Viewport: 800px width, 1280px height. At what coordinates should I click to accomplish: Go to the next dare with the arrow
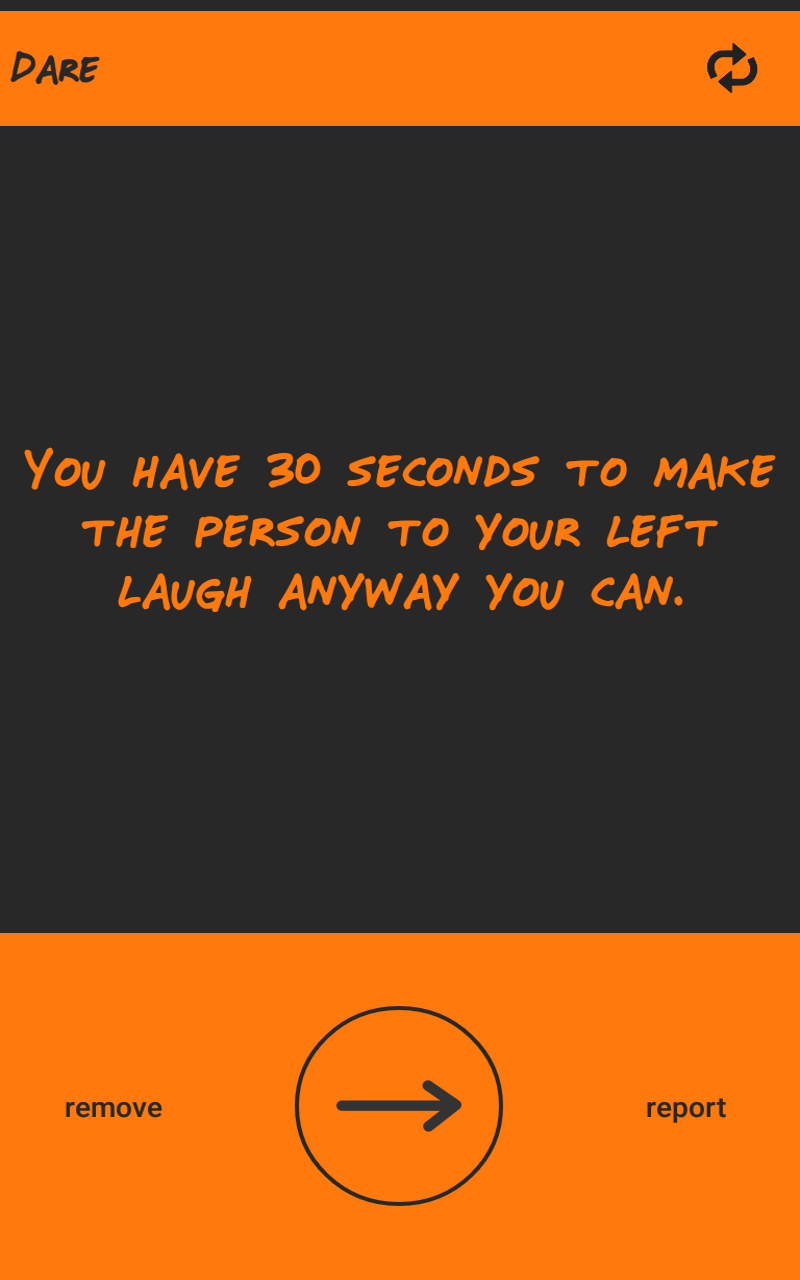tap(399, 1105)
